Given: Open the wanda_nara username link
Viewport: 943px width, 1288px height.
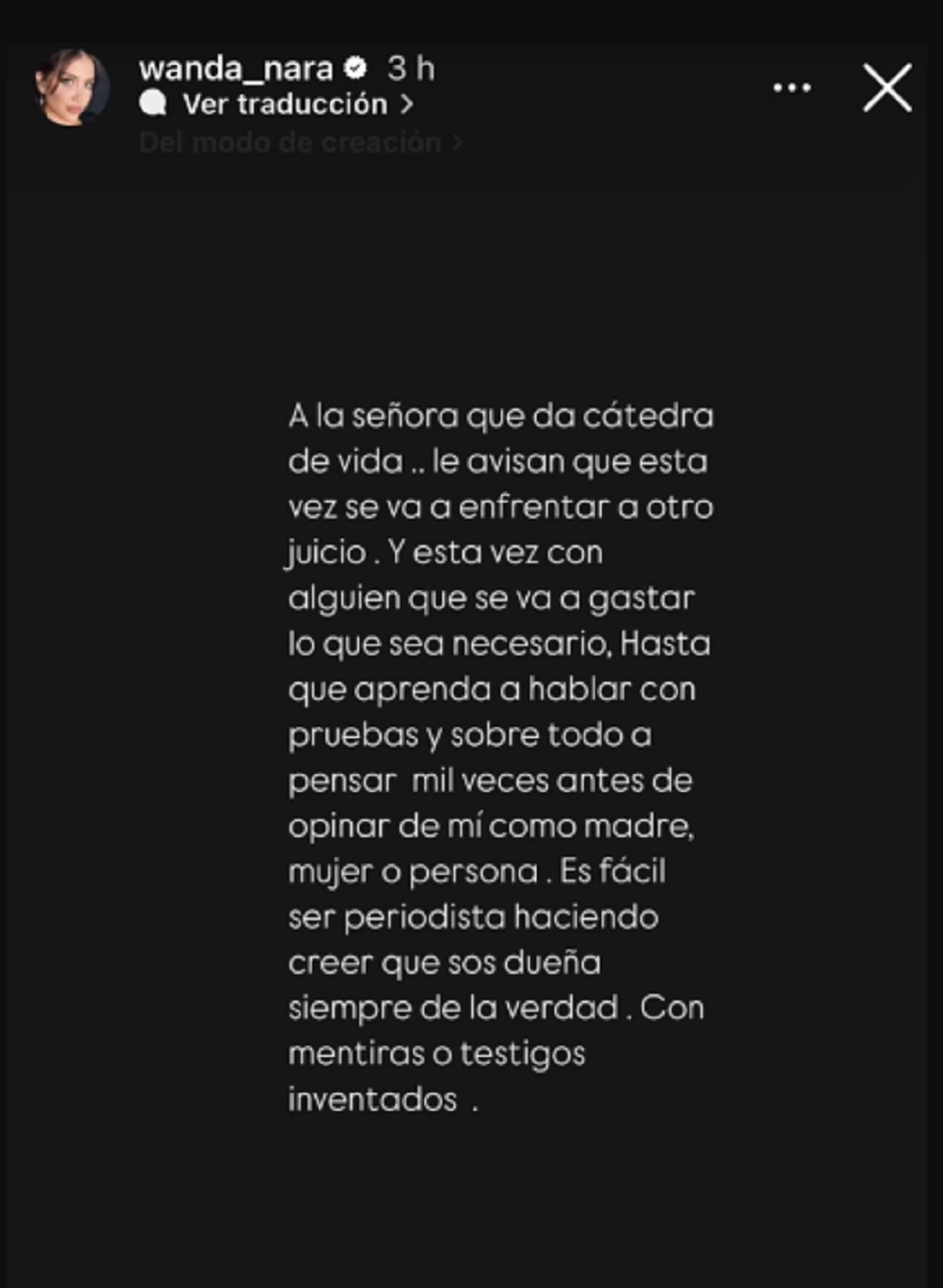Looking at the screenshot, I should point(236,69).
